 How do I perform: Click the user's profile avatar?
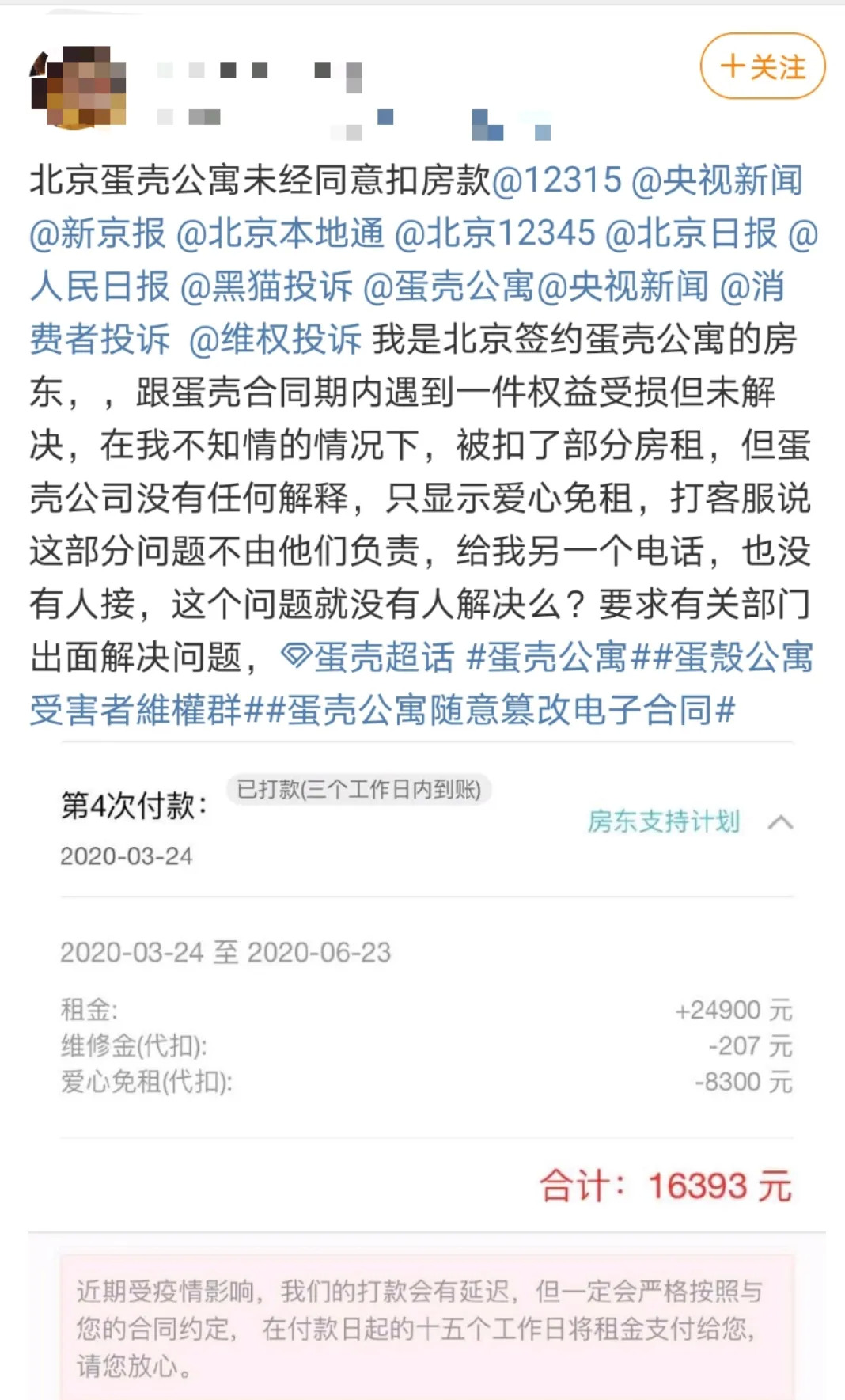tap(79, 87)
